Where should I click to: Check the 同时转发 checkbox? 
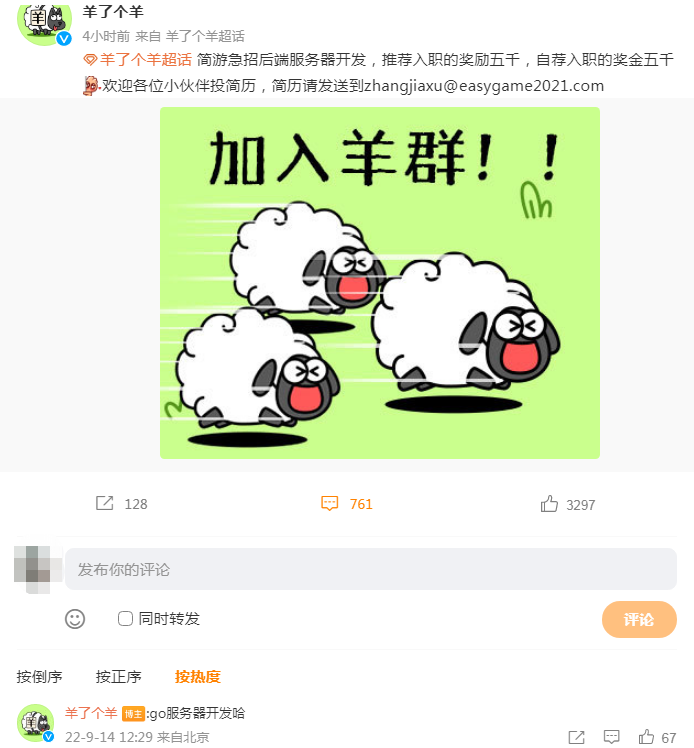(126, 619)
